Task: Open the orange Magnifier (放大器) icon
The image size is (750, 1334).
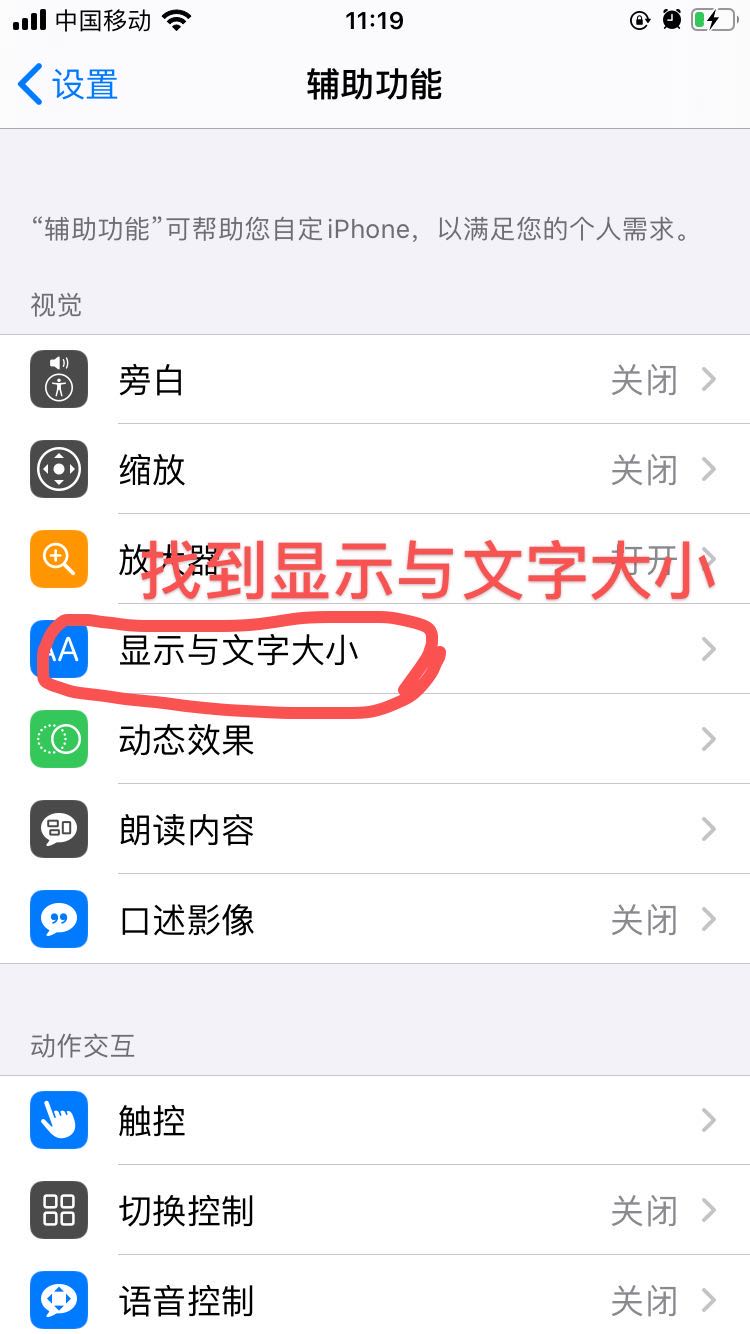Action: 58,560
